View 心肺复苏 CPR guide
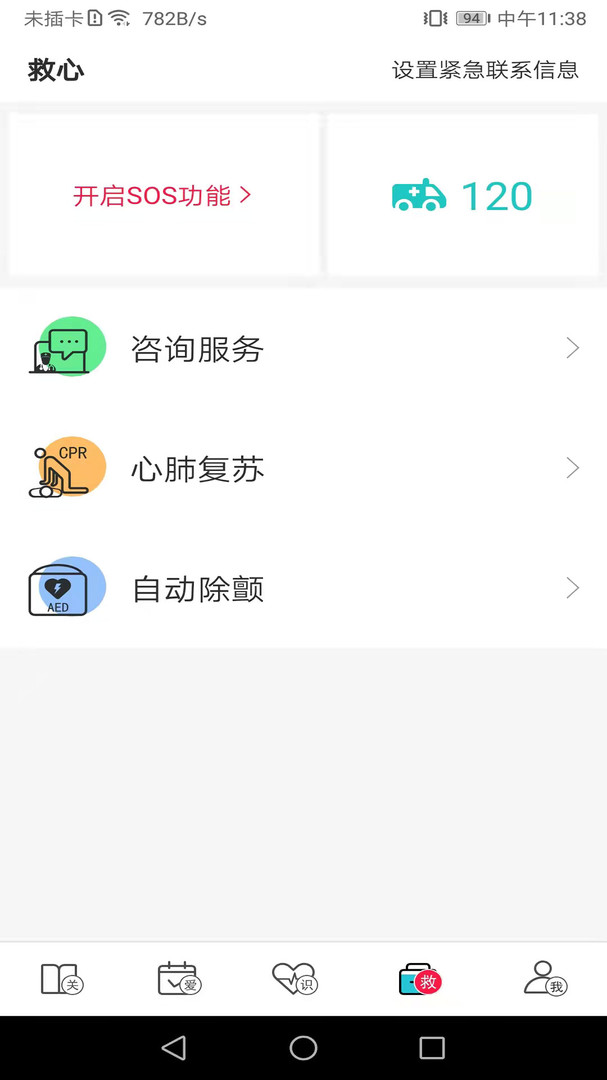The image size is (607, 1080). tap(303, 468)
